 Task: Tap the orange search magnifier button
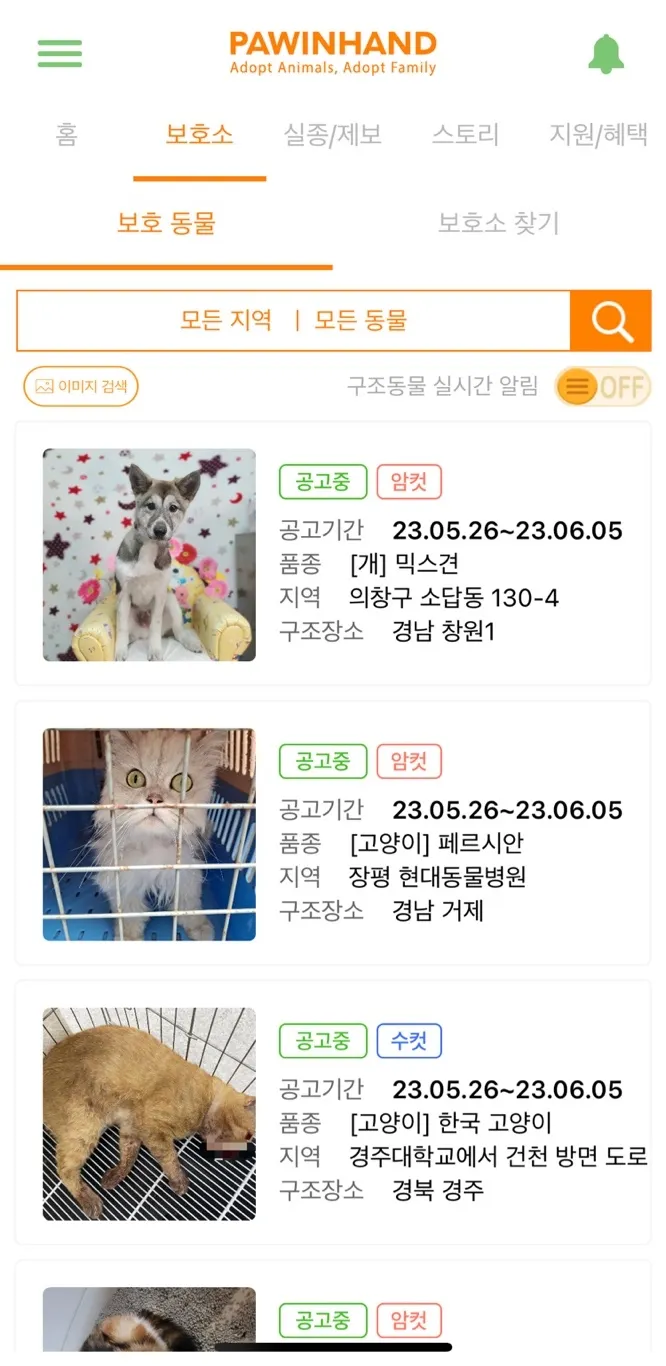click(611, 321)
